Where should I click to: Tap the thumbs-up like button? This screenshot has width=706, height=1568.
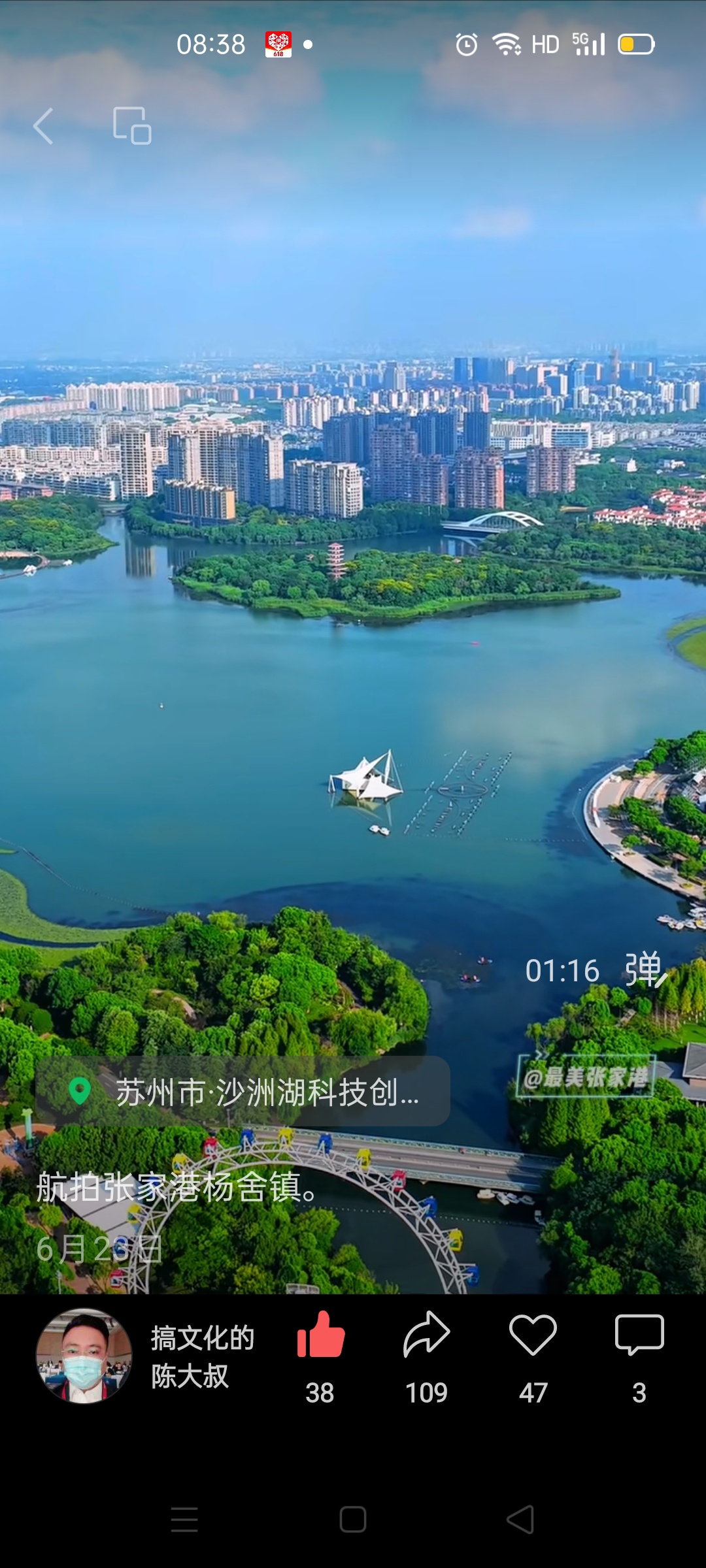tap(320, 1336)
